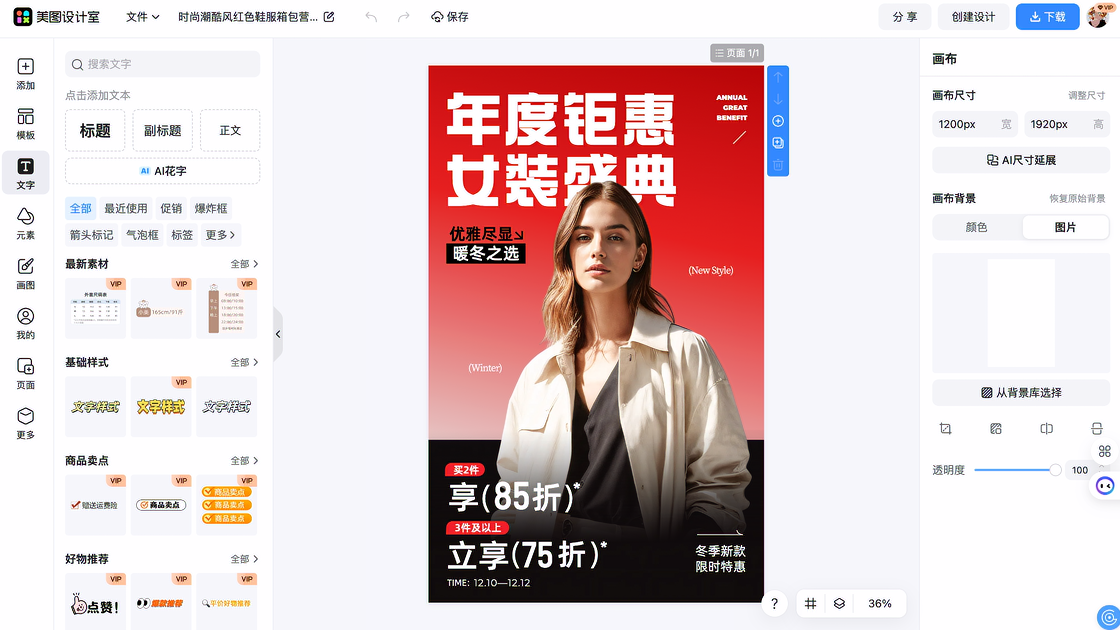Open the 文件 dropdown menu

[142, 17]
